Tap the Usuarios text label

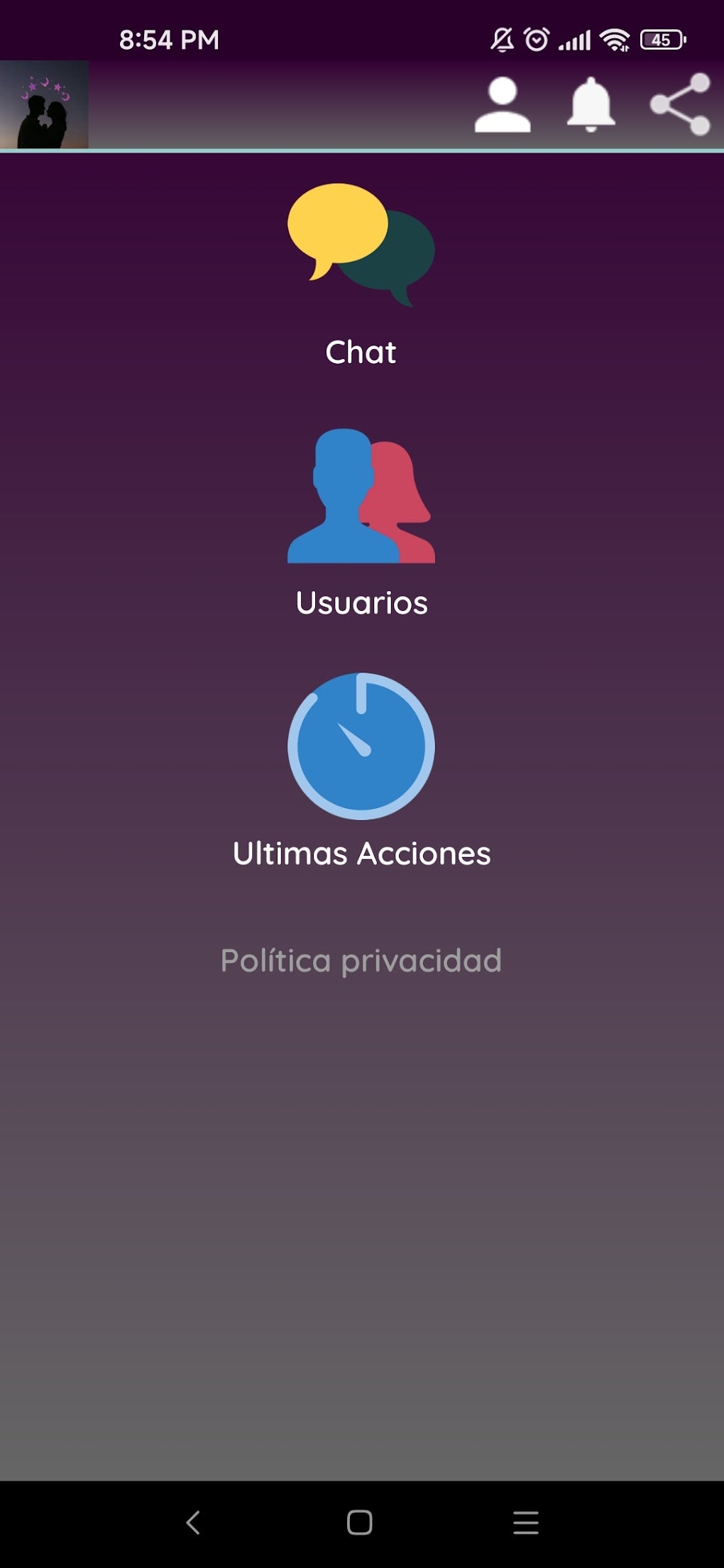pyautogui.click(x=362, y=603)
